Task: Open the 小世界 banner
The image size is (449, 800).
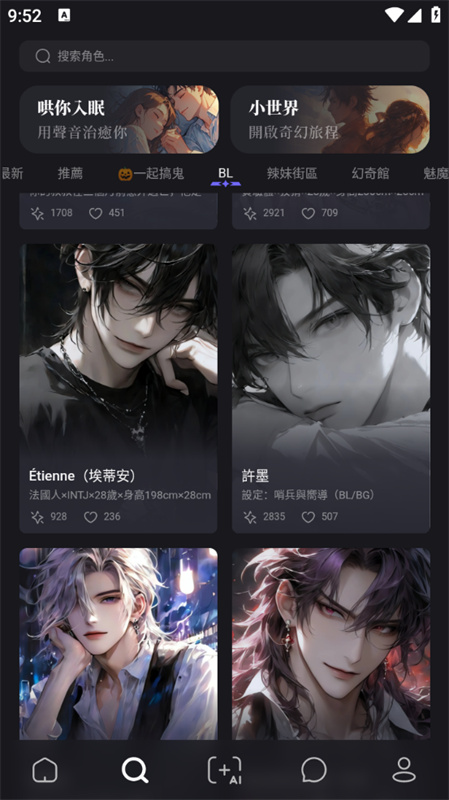Action: (330, 119)
